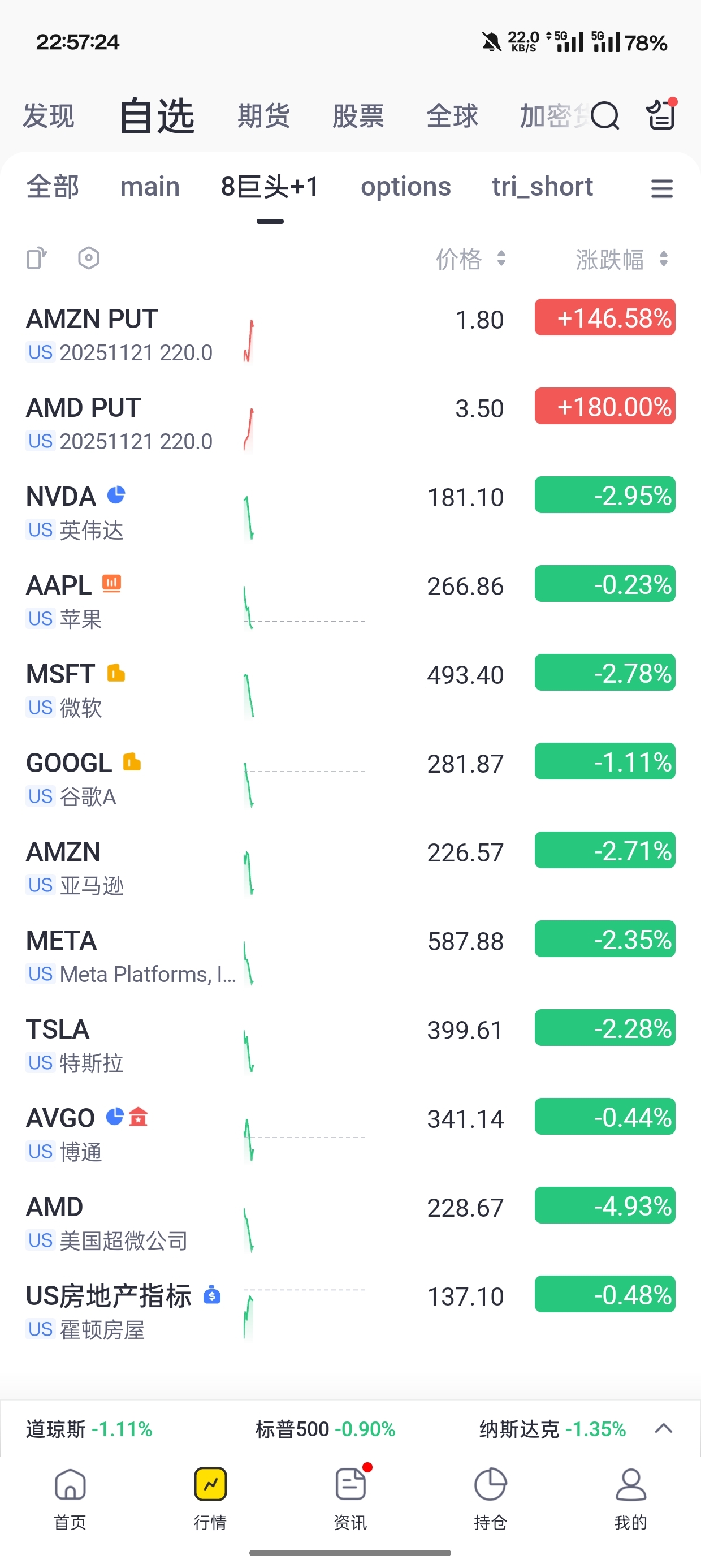Switch to the 发现 top tab
The height and width of the screenshot is (1568, 701).
coord(49,115)
